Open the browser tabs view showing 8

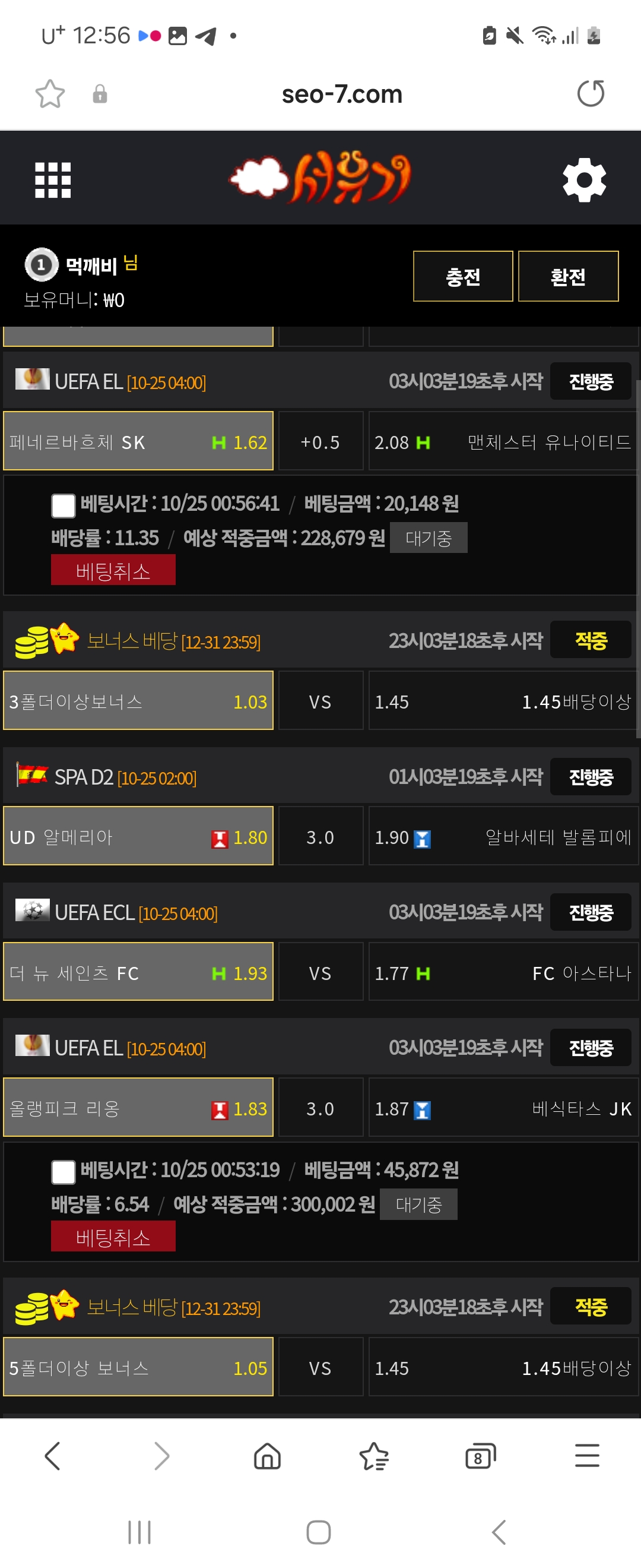click(480, 1456)
